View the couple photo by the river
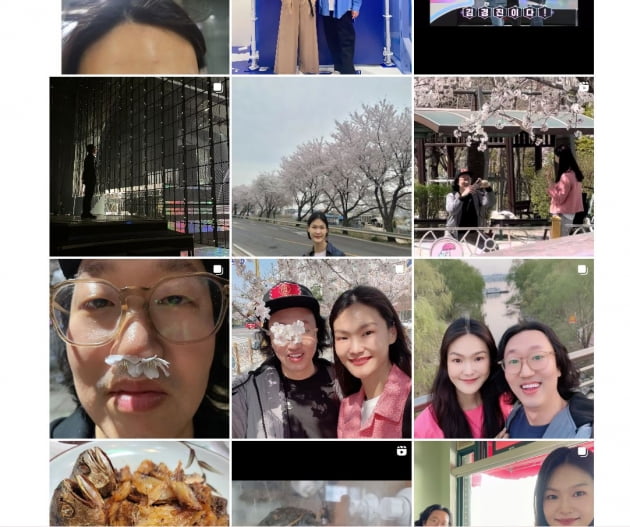Screen dimensions: 630x527 (x=503, y=348)
